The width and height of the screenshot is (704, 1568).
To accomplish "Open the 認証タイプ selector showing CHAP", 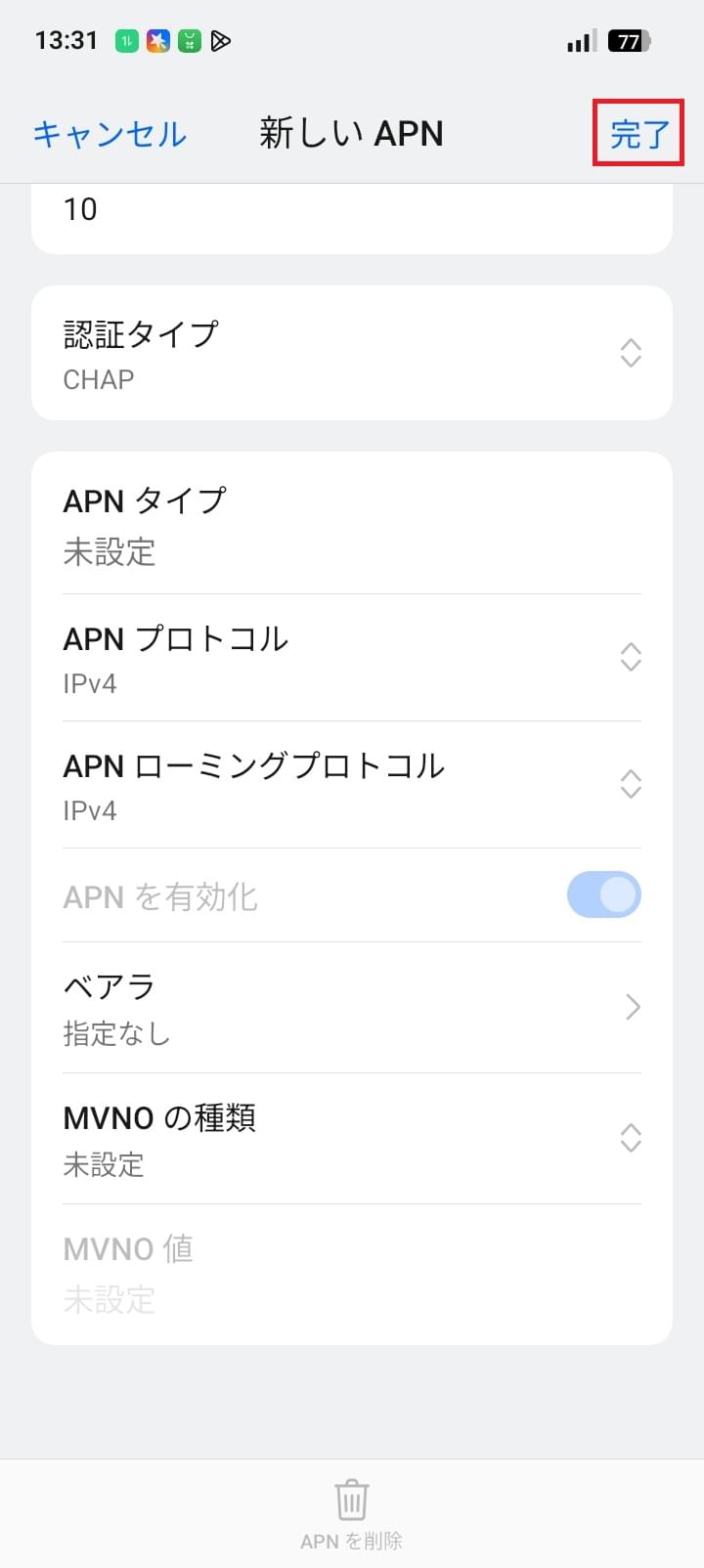I will point(352,354).
